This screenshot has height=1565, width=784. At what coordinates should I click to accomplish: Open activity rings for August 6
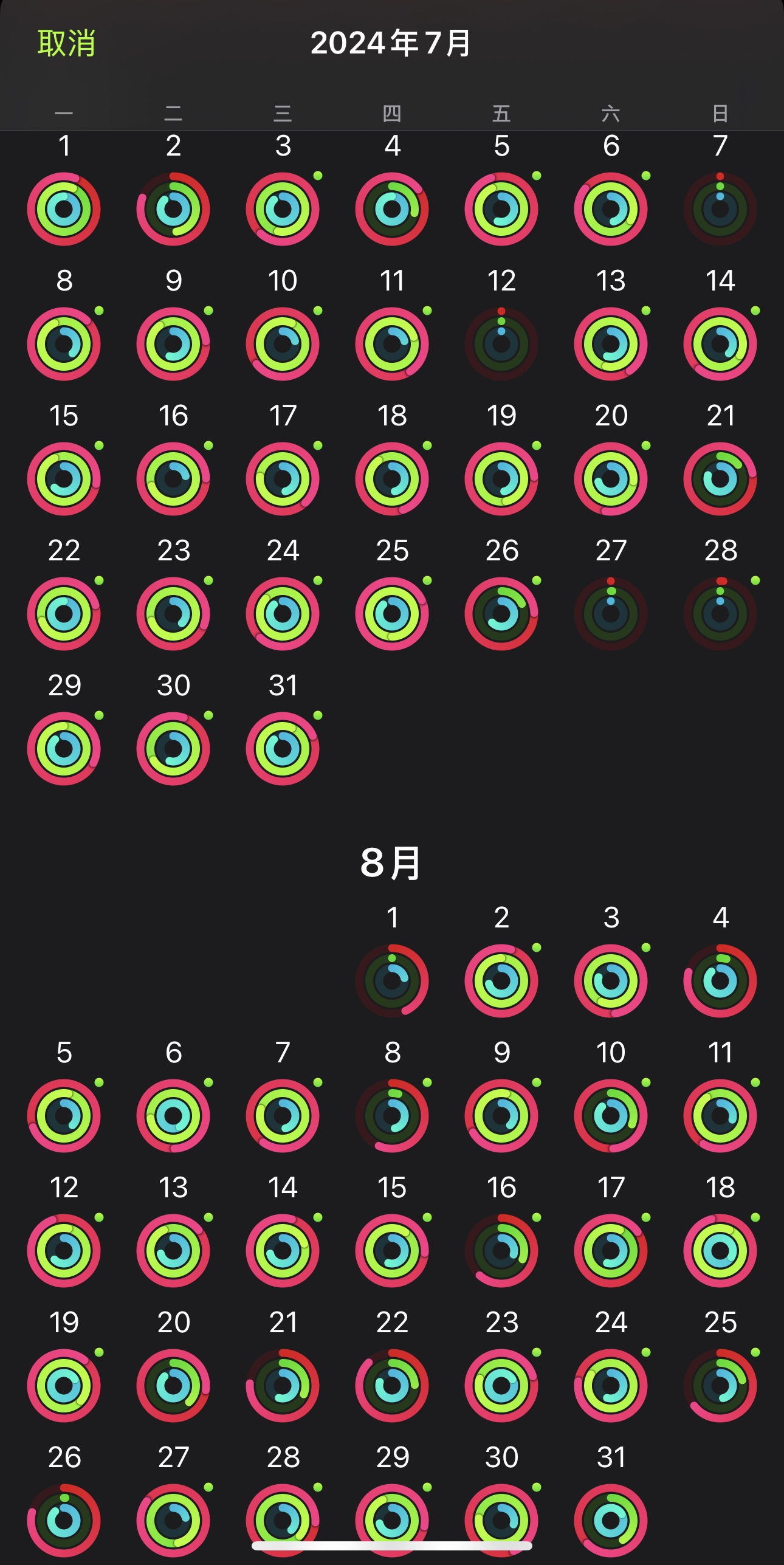click(x=173, y=1116)
